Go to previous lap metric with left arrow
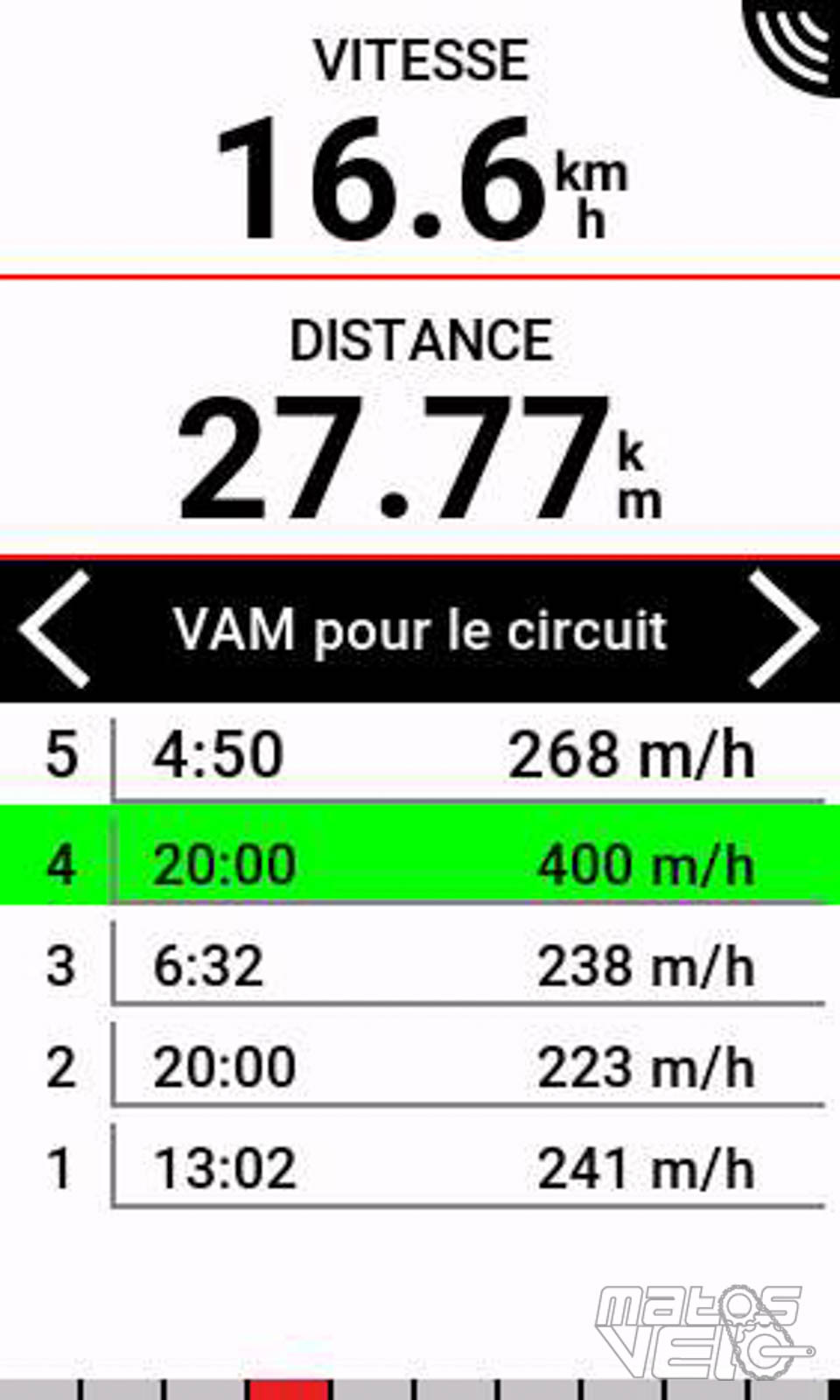Screen dimensions: 840x1400 [55, 629]
